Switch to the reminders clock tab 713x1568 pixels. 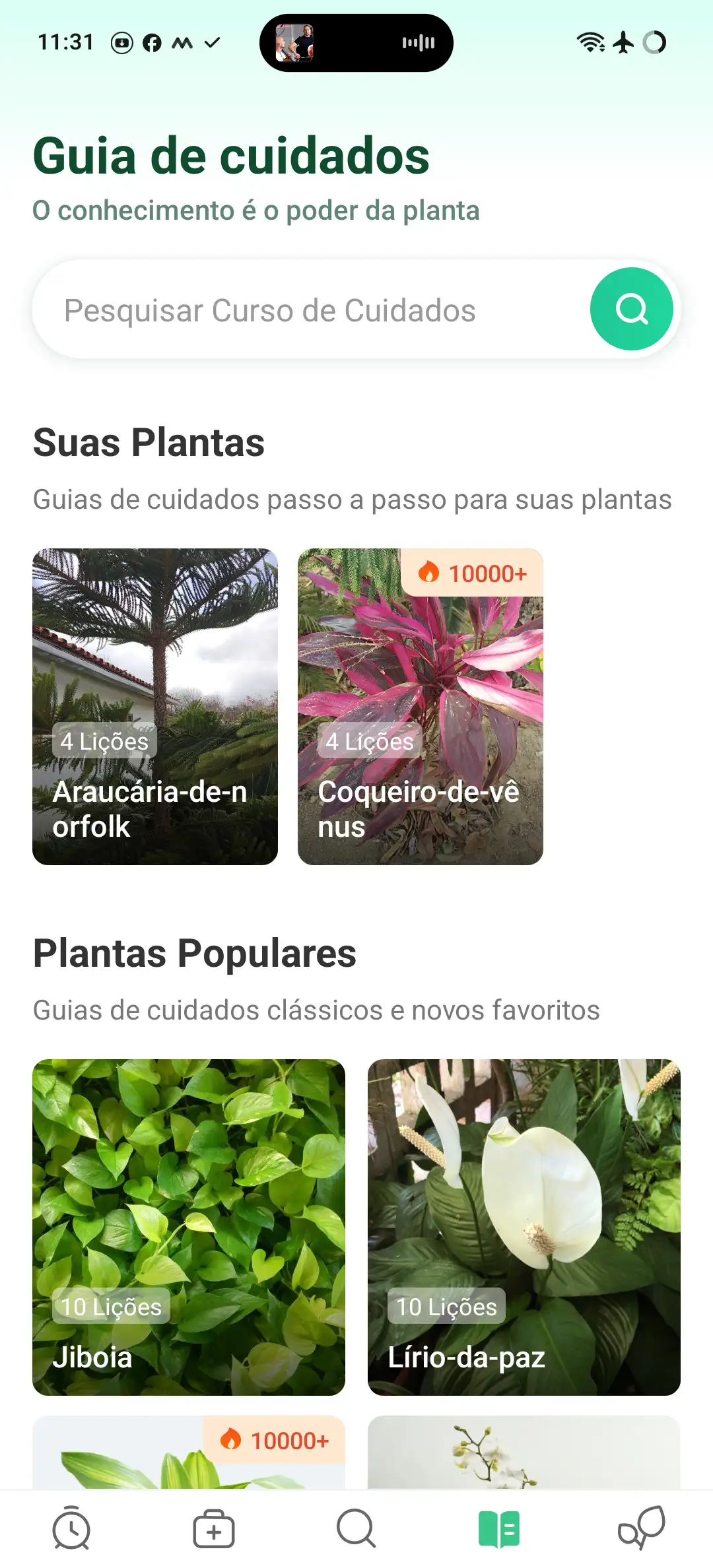(71, 1528)
